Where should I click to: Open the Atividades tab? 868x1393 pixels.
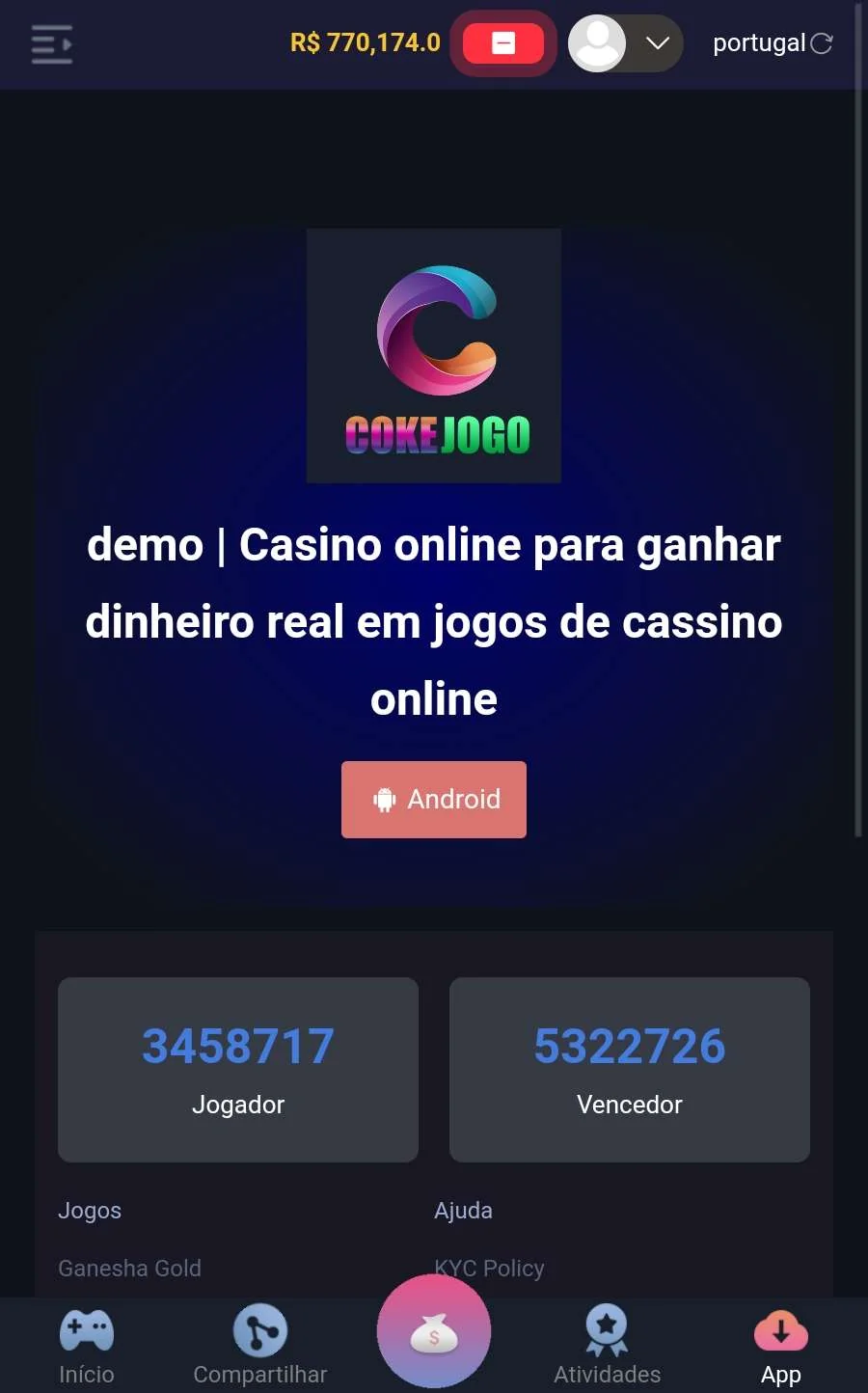point(608,1346)
